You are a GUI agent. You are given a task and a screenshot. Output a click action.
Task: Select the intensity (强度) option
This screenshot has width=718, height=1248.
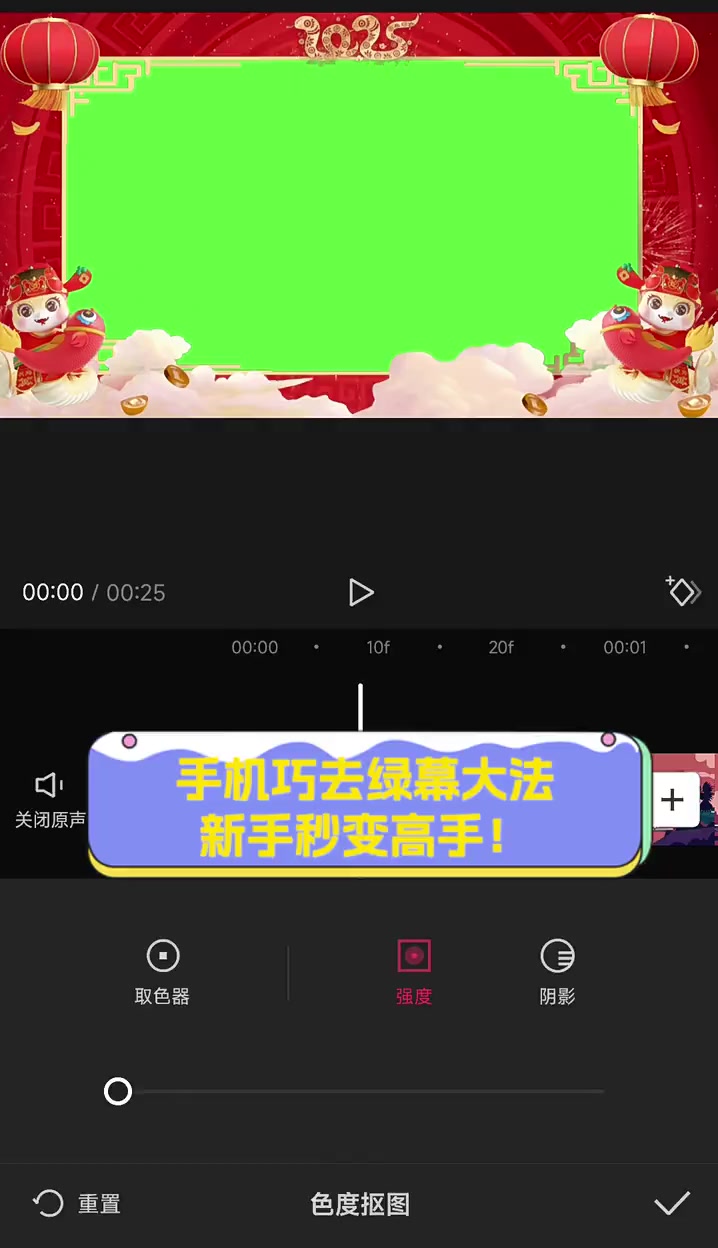tap(413, 970)
